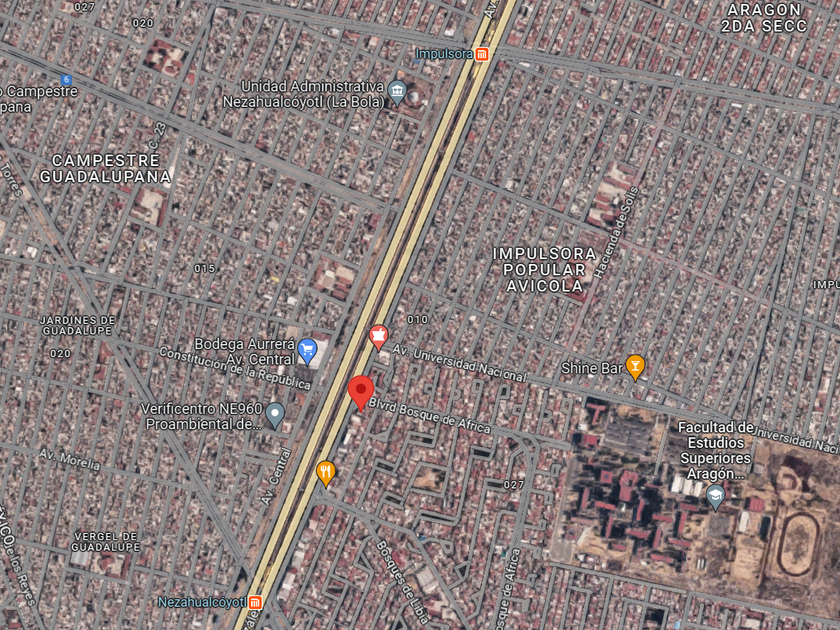Open the Impulsora metro station marker
This screenshot has height=630, width=840.
482,54
